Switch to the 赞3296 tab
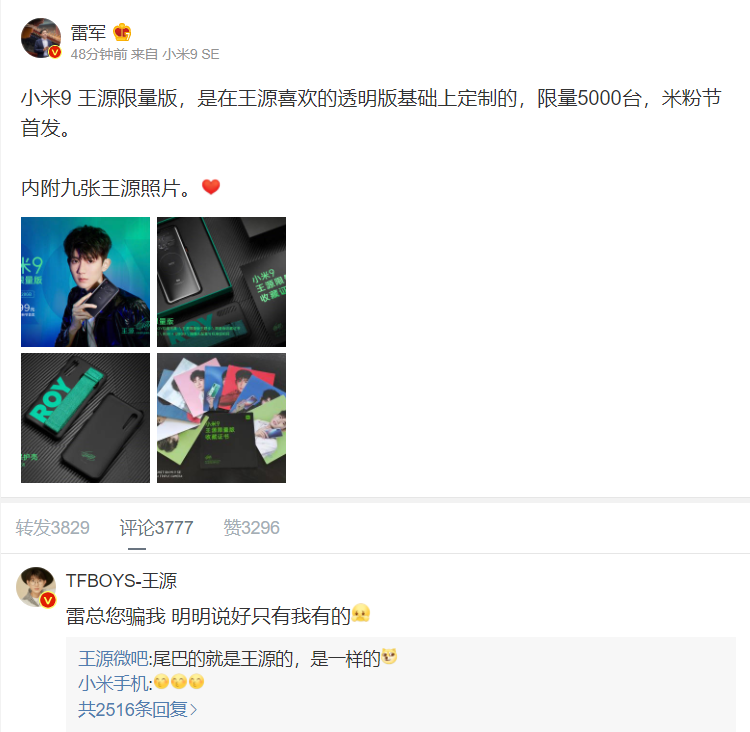The image size is (750, 732). (251, 528)
